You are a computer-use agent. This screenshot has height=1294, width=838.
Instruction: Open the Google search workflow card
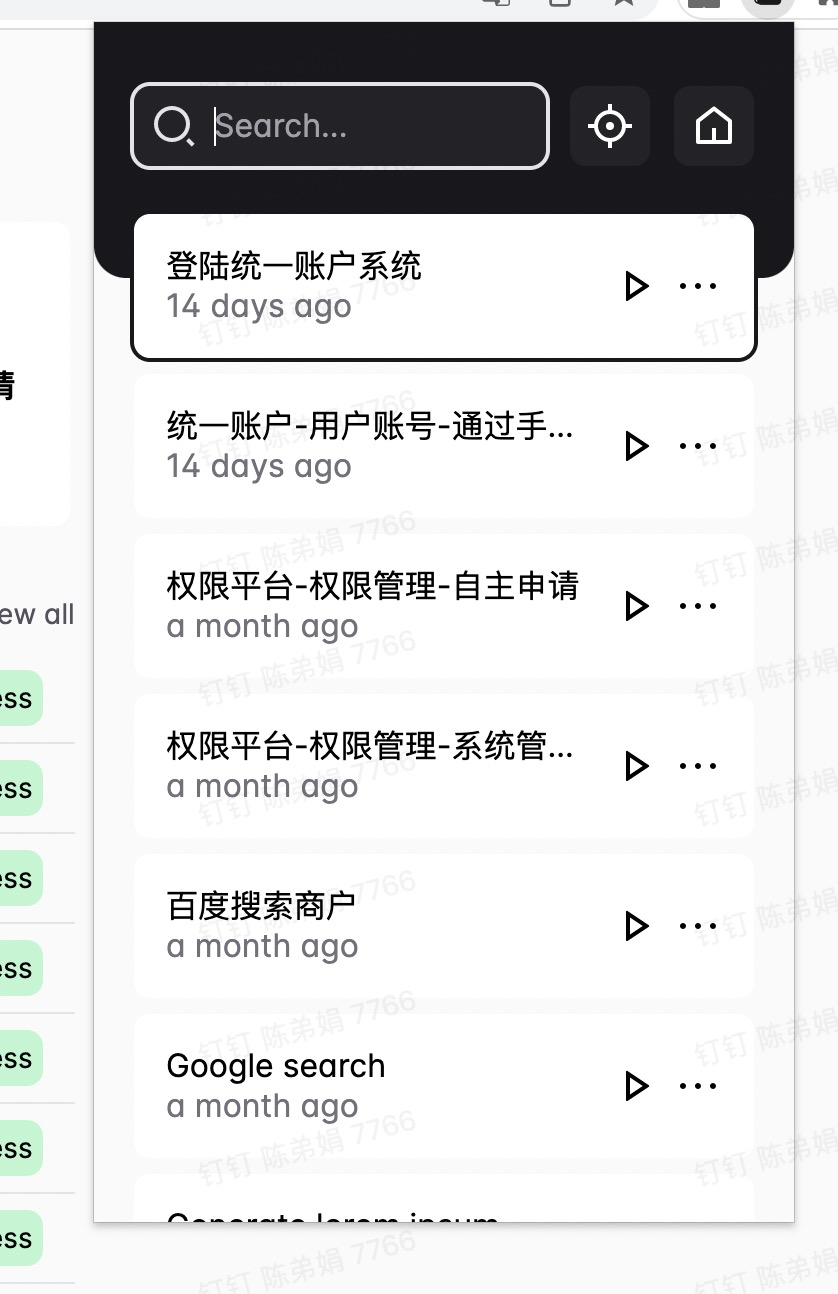(370, 1086)
